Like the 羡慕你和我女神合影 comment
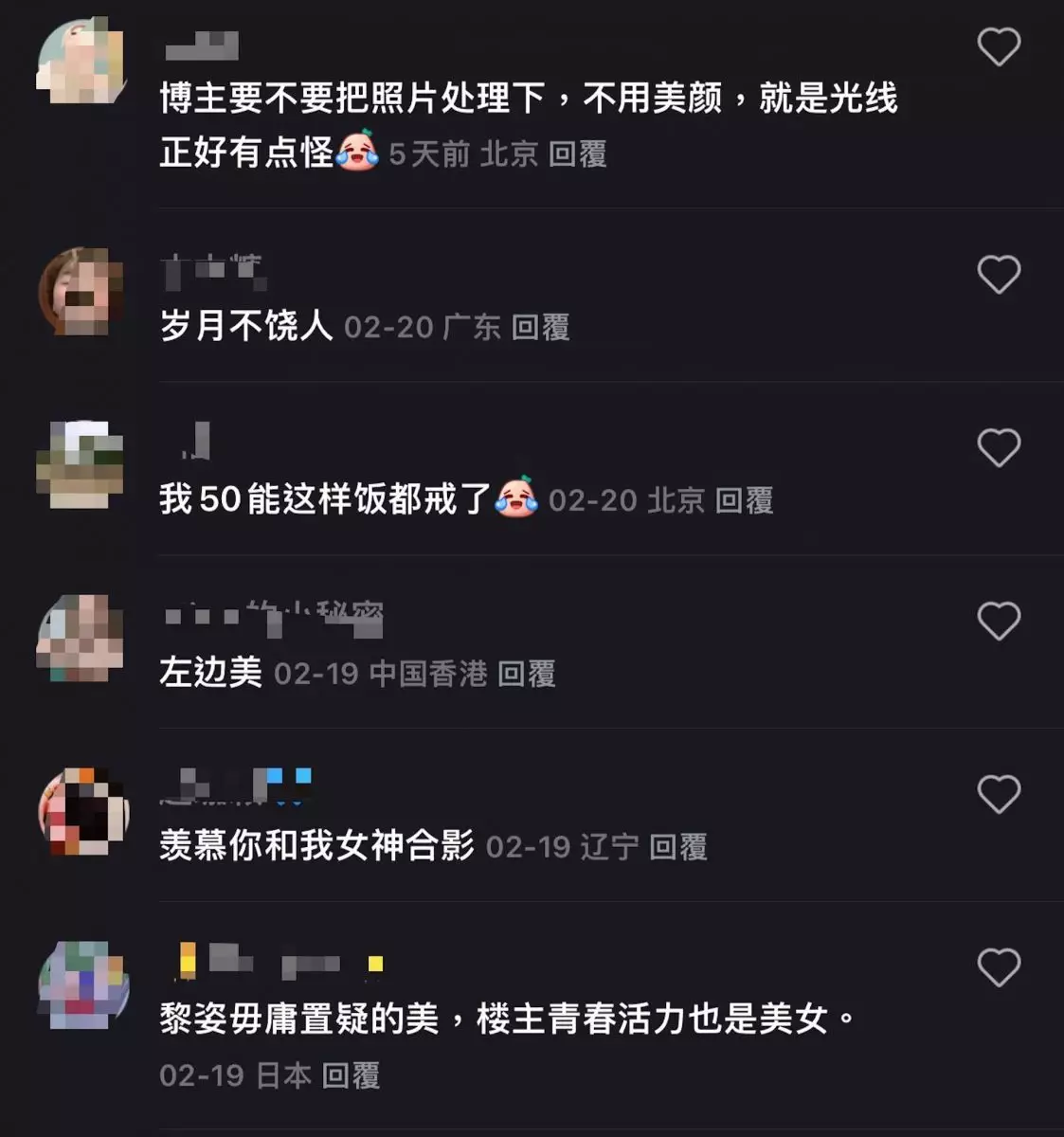The width and height of the screenshot is (1064, 1137). pyautogui.click(x=999, y=795)
